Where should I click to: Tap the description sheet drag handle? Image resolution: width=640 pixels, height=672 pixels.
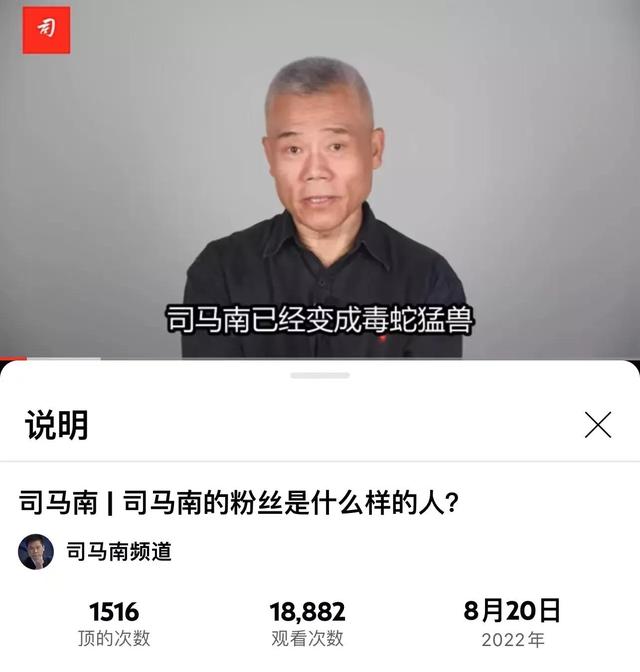320,375
